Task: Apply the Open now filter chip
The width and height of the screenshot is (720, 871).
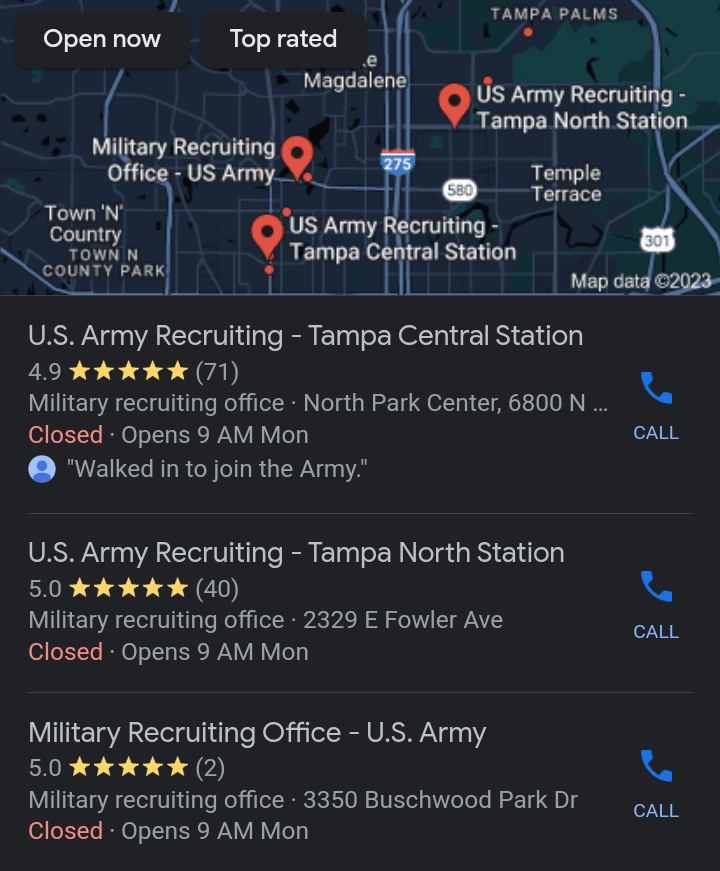Action: (102, 39)
